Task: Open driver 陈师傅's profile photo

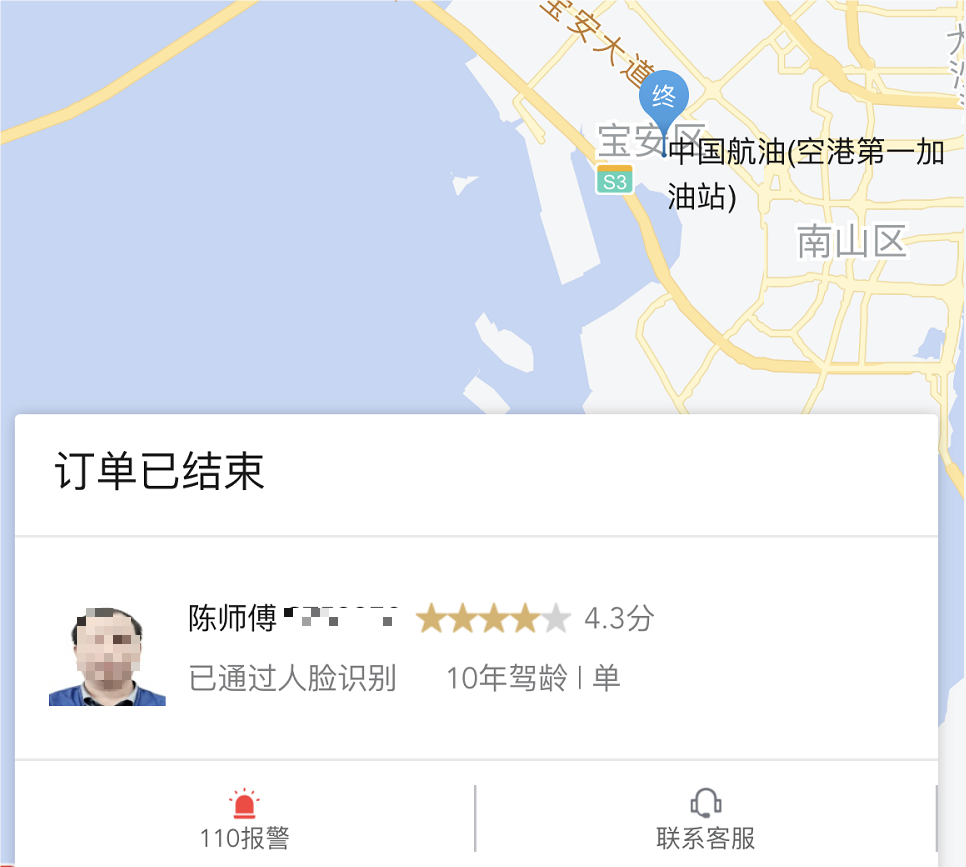Action: pyautogui.click(x=108, y=656)
